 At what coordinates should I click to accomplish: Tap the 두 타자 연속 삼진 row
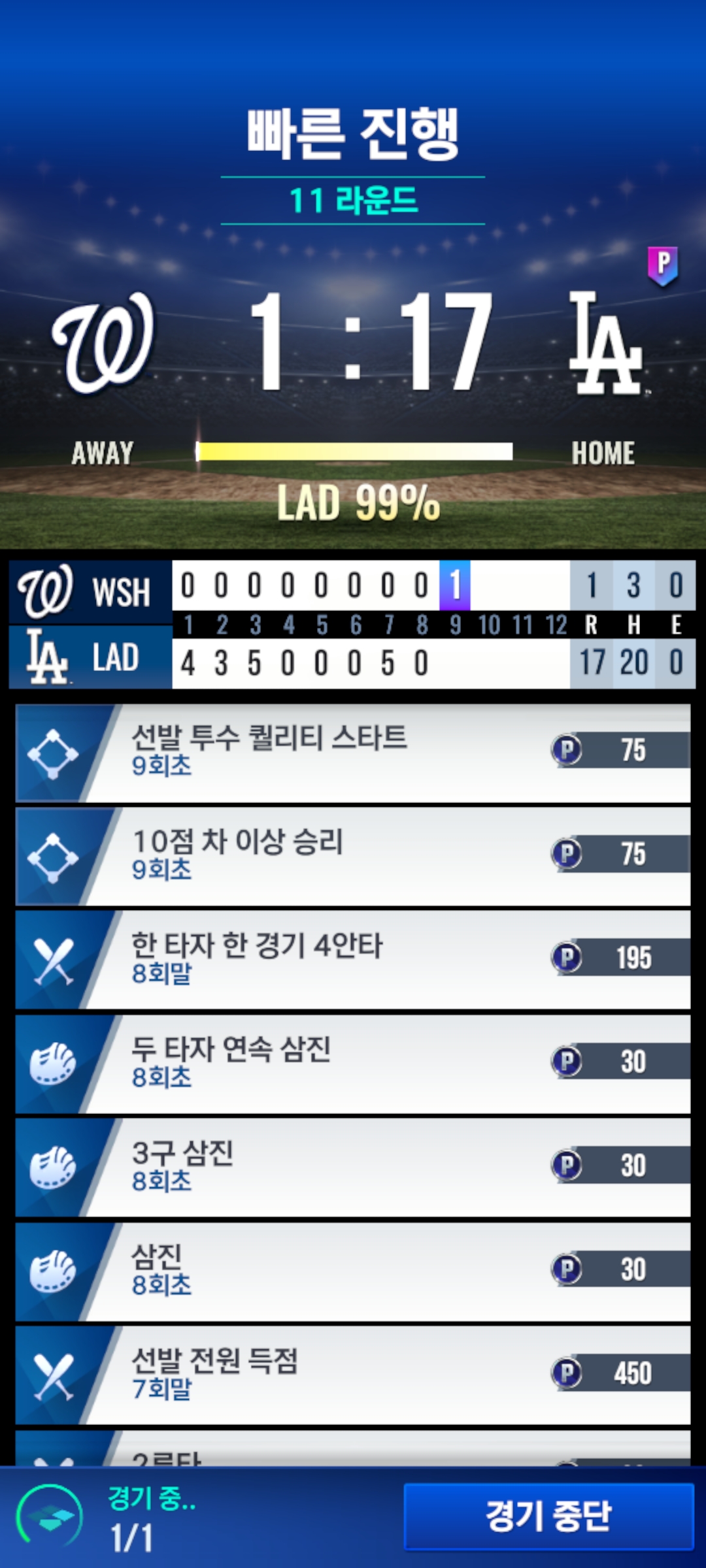[x=353, y=1064]
